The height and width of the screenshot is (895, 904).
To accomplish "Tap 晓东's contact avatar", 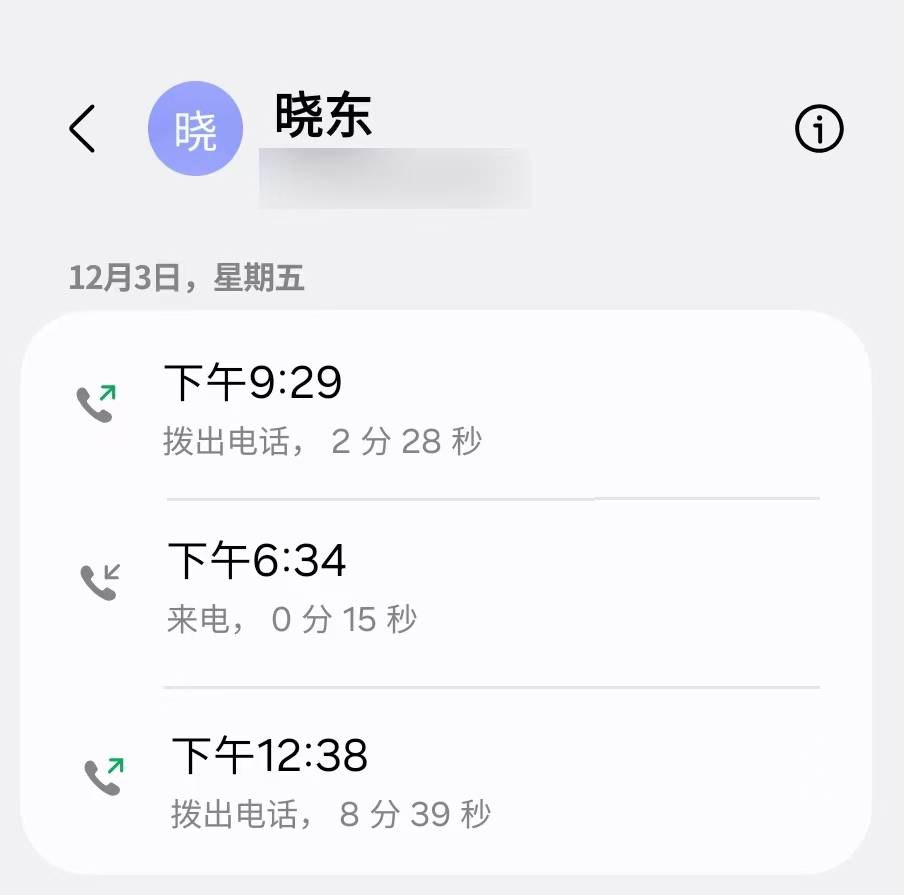I will point(195,129).
